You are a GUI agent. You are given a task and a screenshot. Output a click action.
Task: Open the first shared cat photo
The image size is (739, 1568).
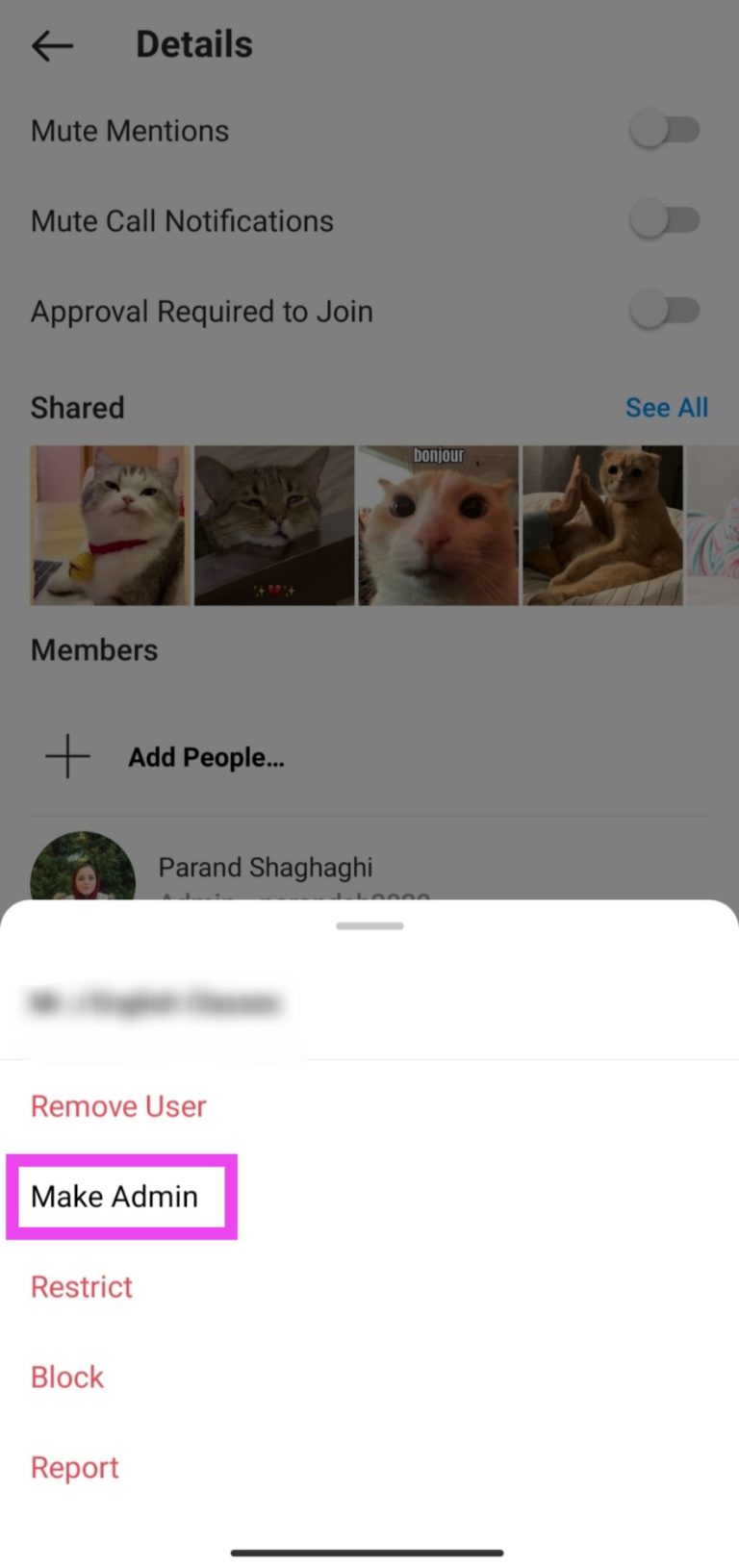109,524
